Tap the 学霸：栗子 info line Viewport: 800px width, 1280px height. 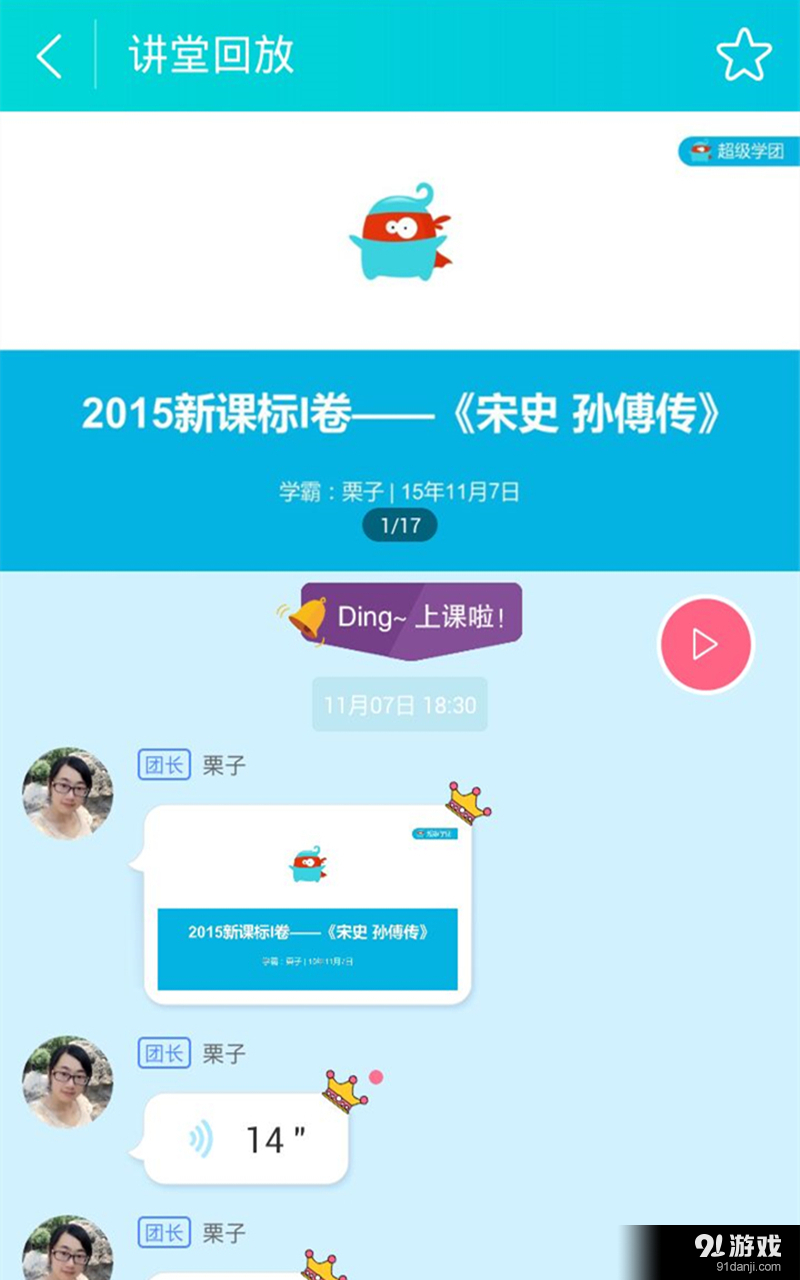(x=399, y=491)
